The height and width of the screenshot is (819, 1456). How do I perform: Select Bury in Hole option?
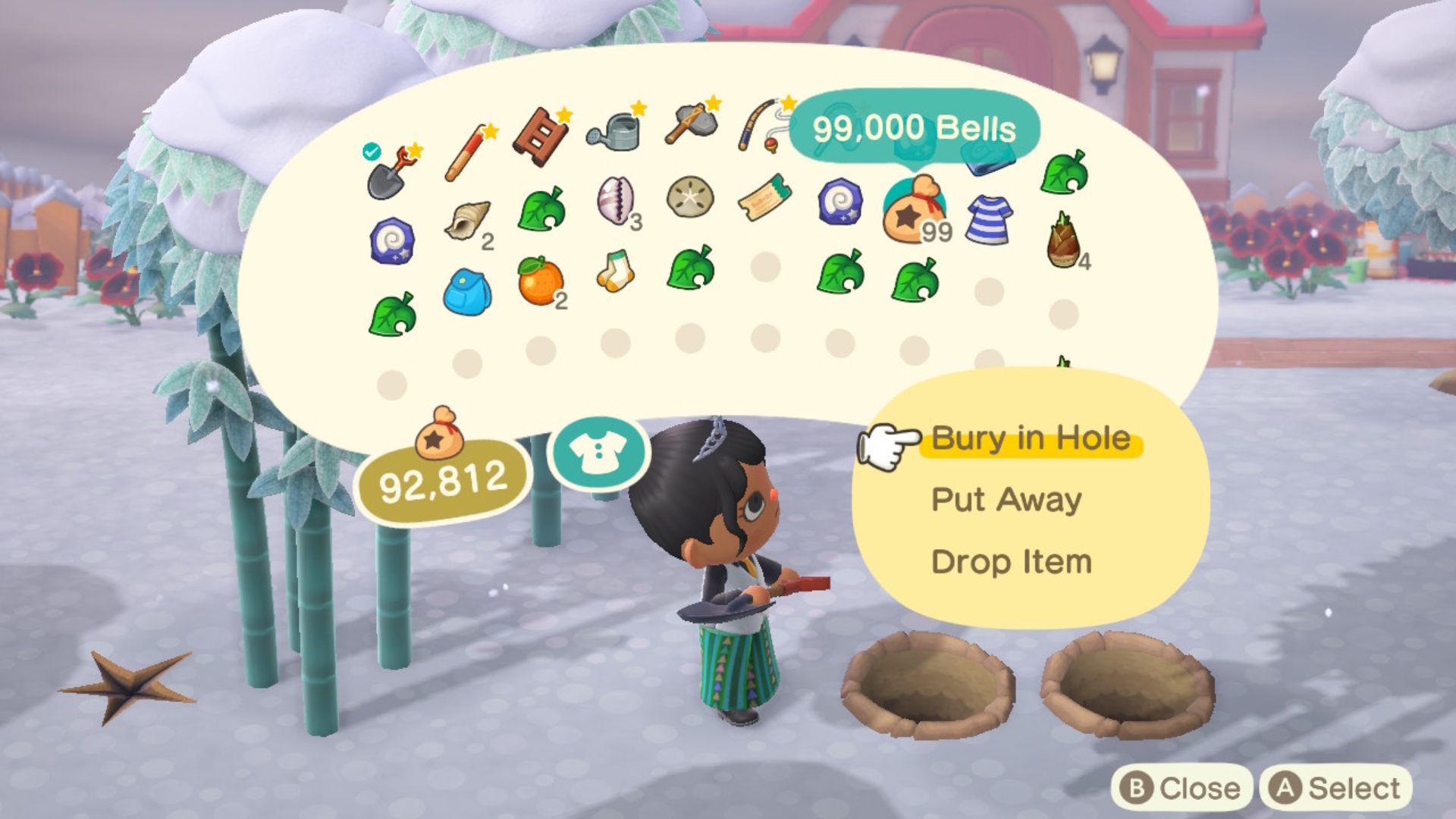1030,439
